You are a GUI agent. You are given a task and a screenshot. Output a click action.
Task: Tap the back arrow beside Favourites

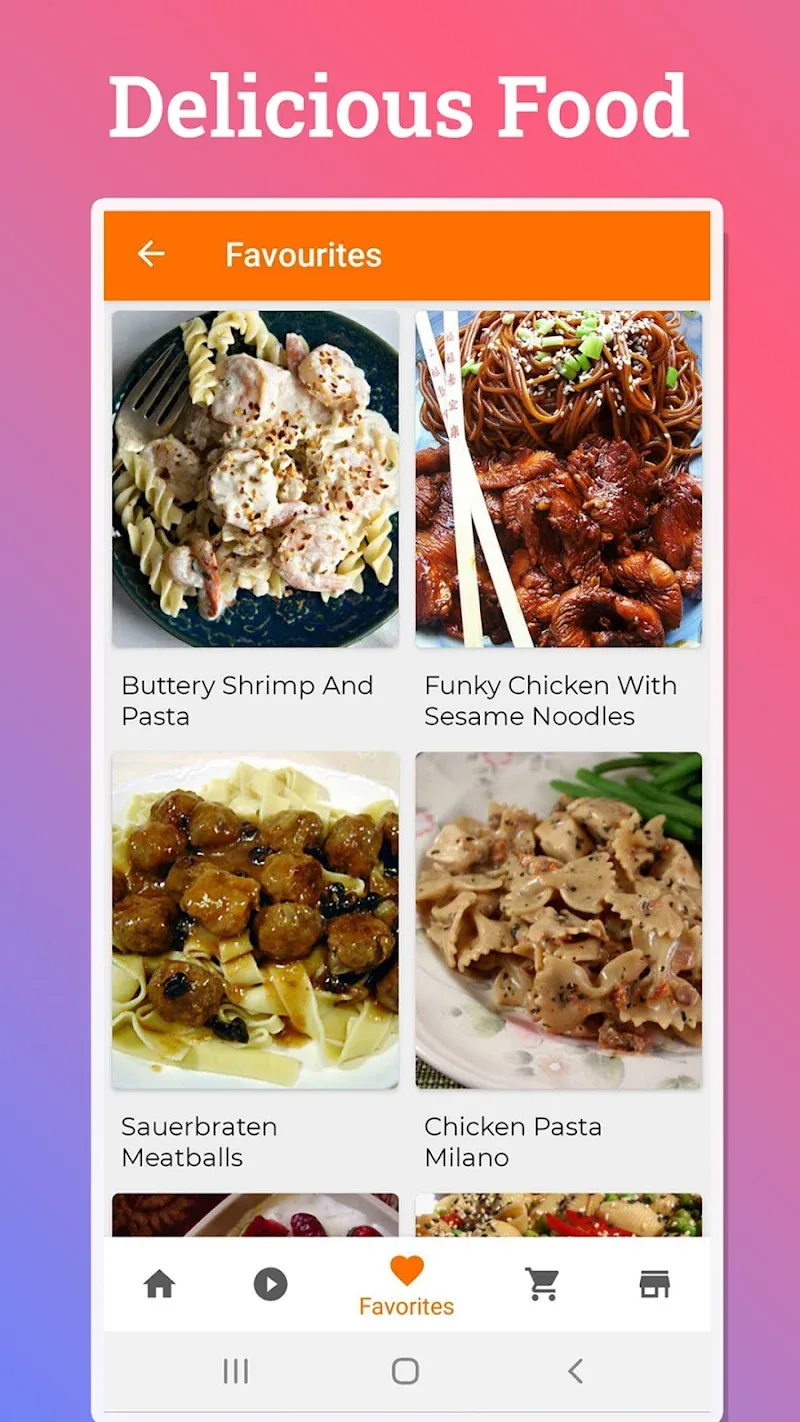click(151, 254)
